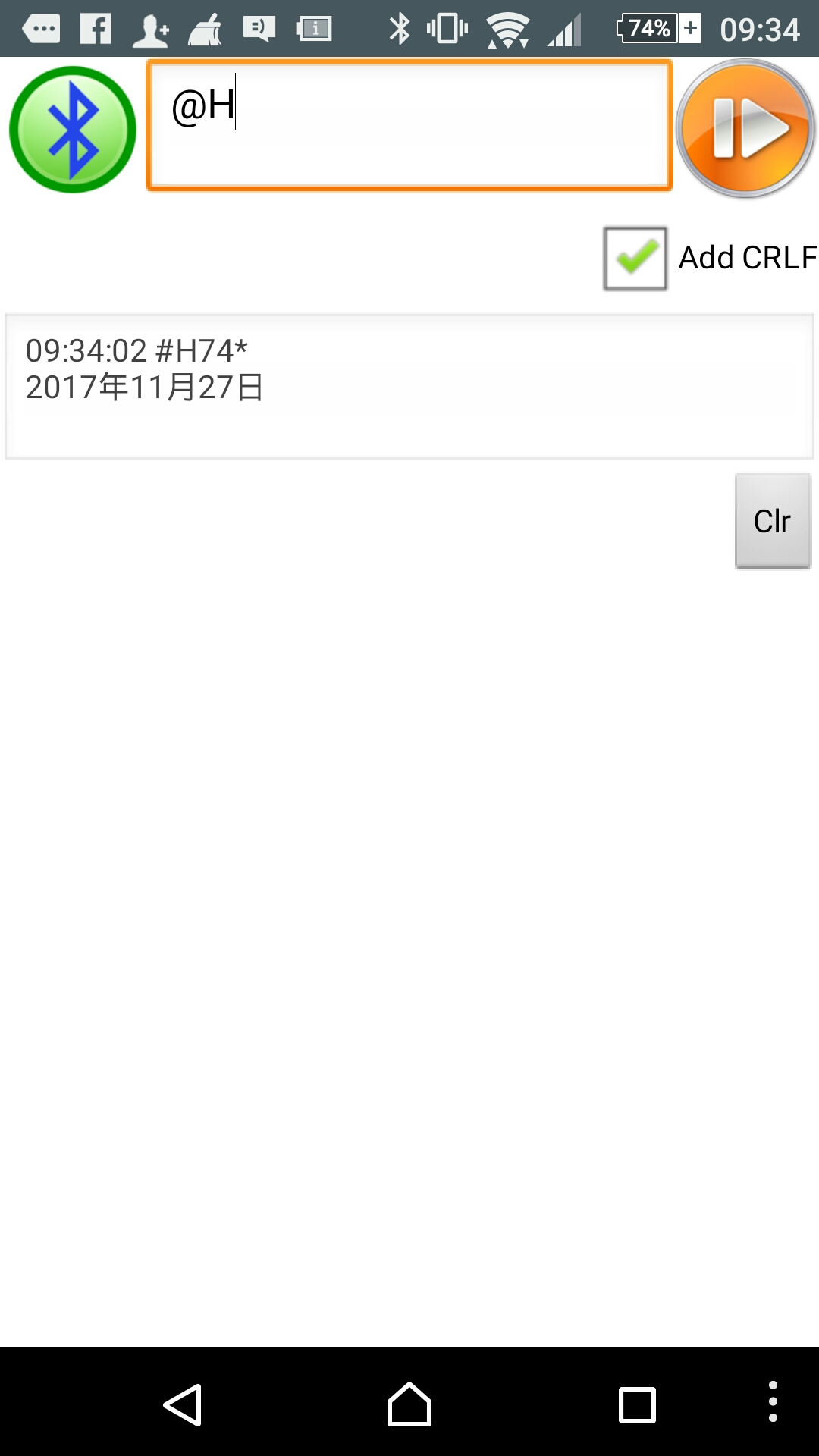This screenshot has width=819, height=1456.
Task: Clear the log with the Clr button
Action: pos(773,521)
